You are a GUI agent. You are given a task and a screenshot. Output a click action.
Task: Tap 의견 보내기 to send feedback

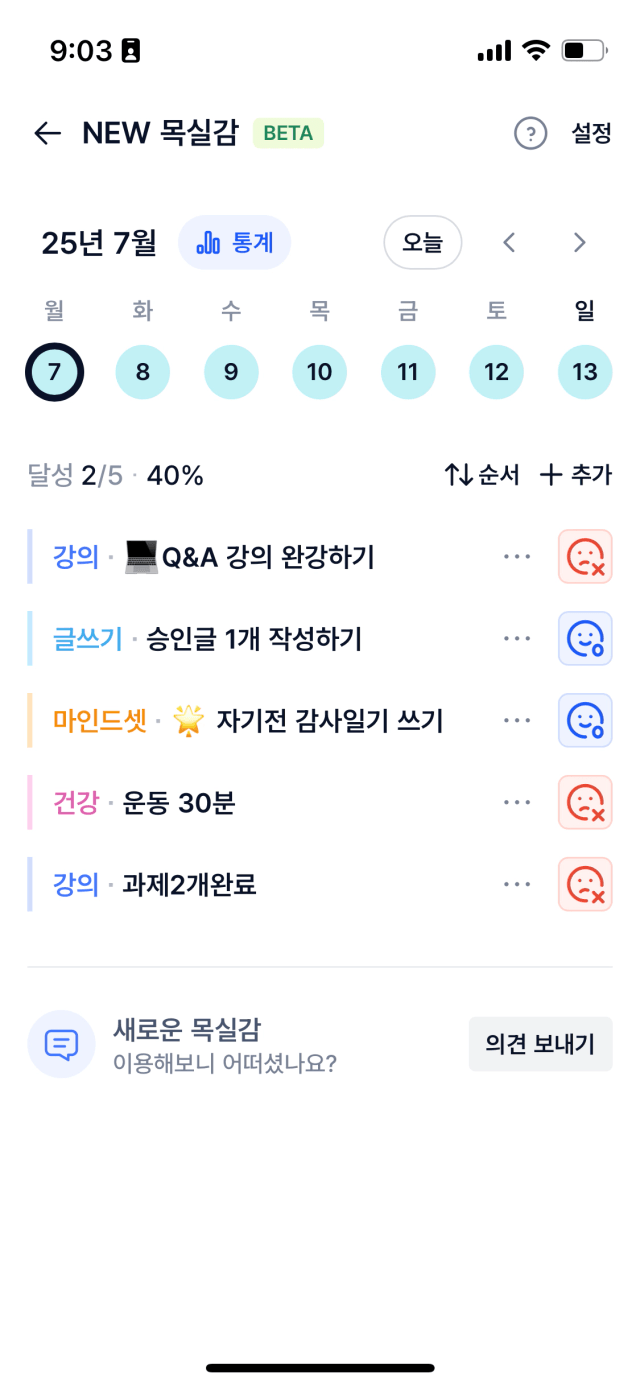tap(541, 1044)
